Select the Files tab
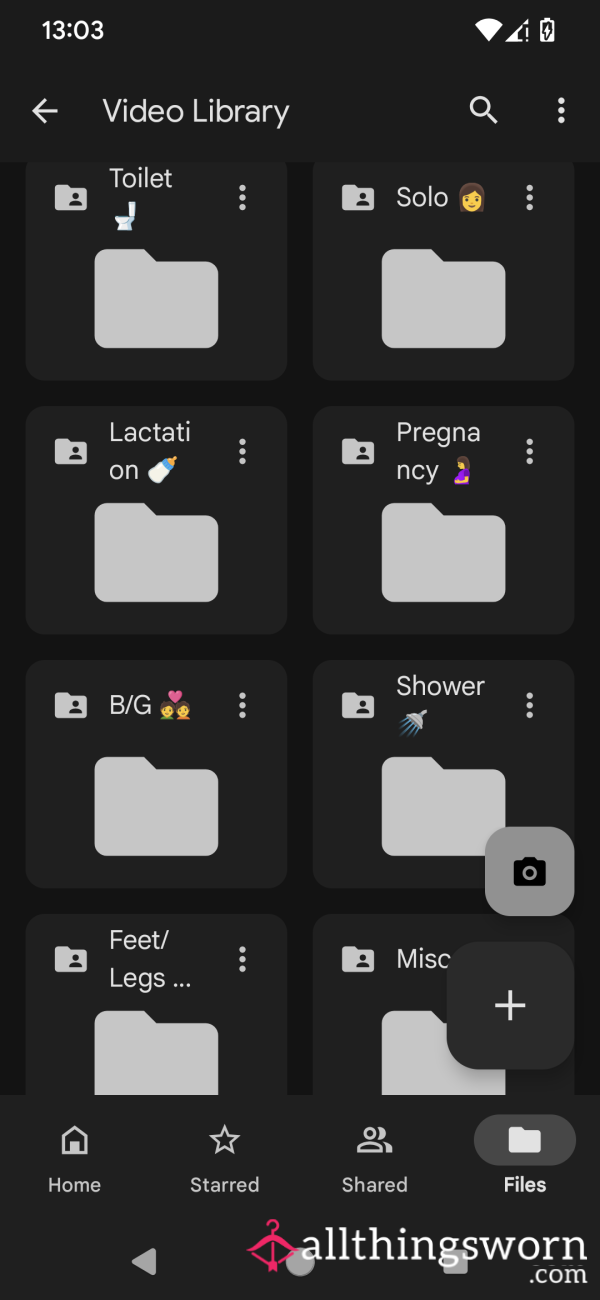The image size is (600, 1300). (525, 1158)
